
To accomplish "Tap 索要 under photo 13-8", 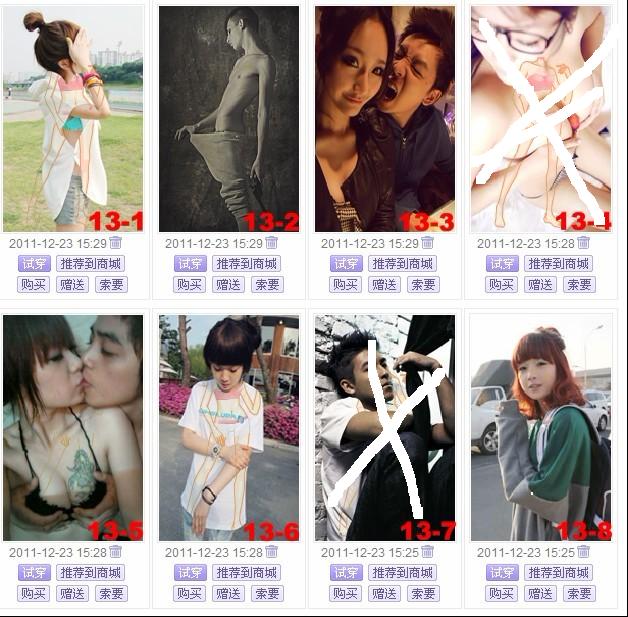I will [579, 593].
